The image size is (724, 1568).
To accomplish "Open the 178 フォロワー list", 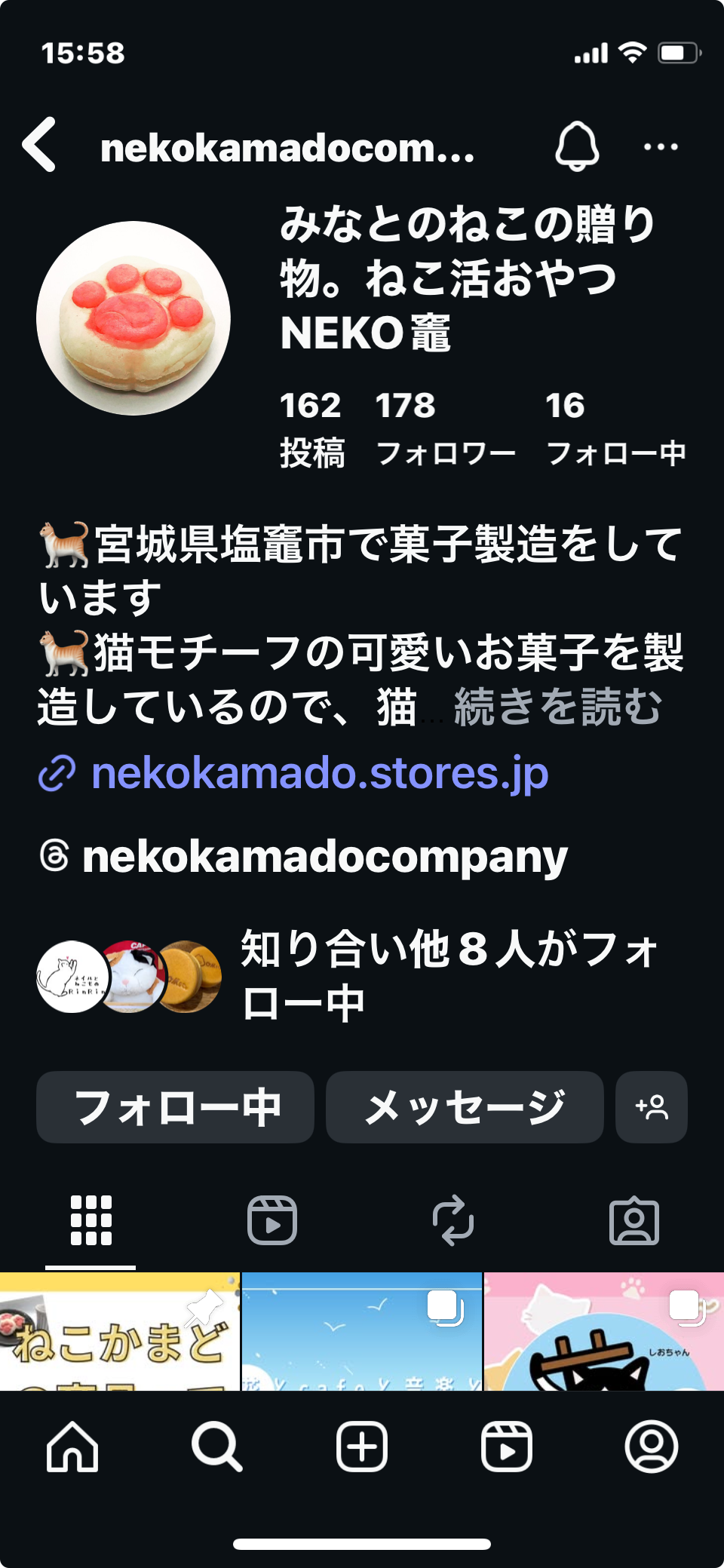I will point(445,428).
